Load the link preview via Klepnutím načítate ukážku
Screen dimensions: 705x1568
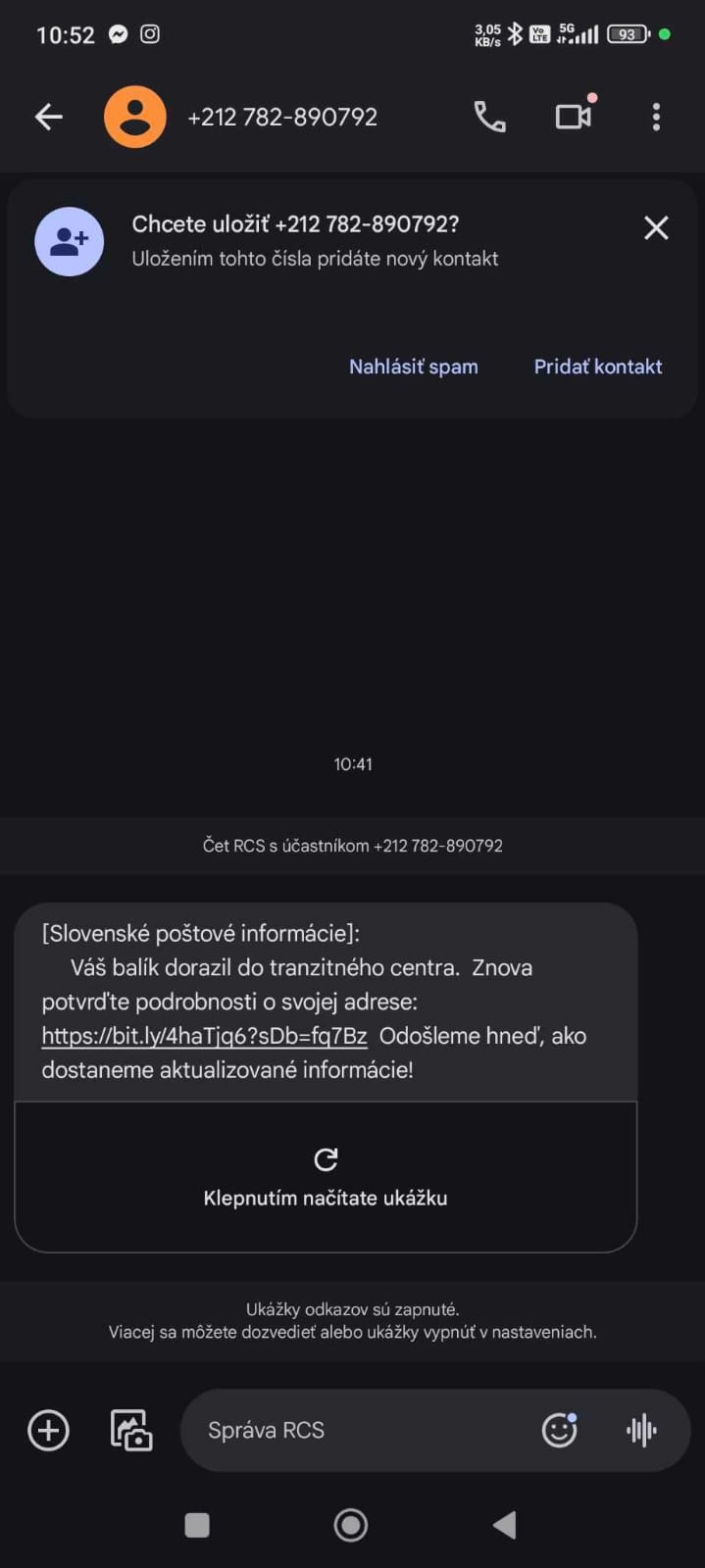click(326, 1177)
